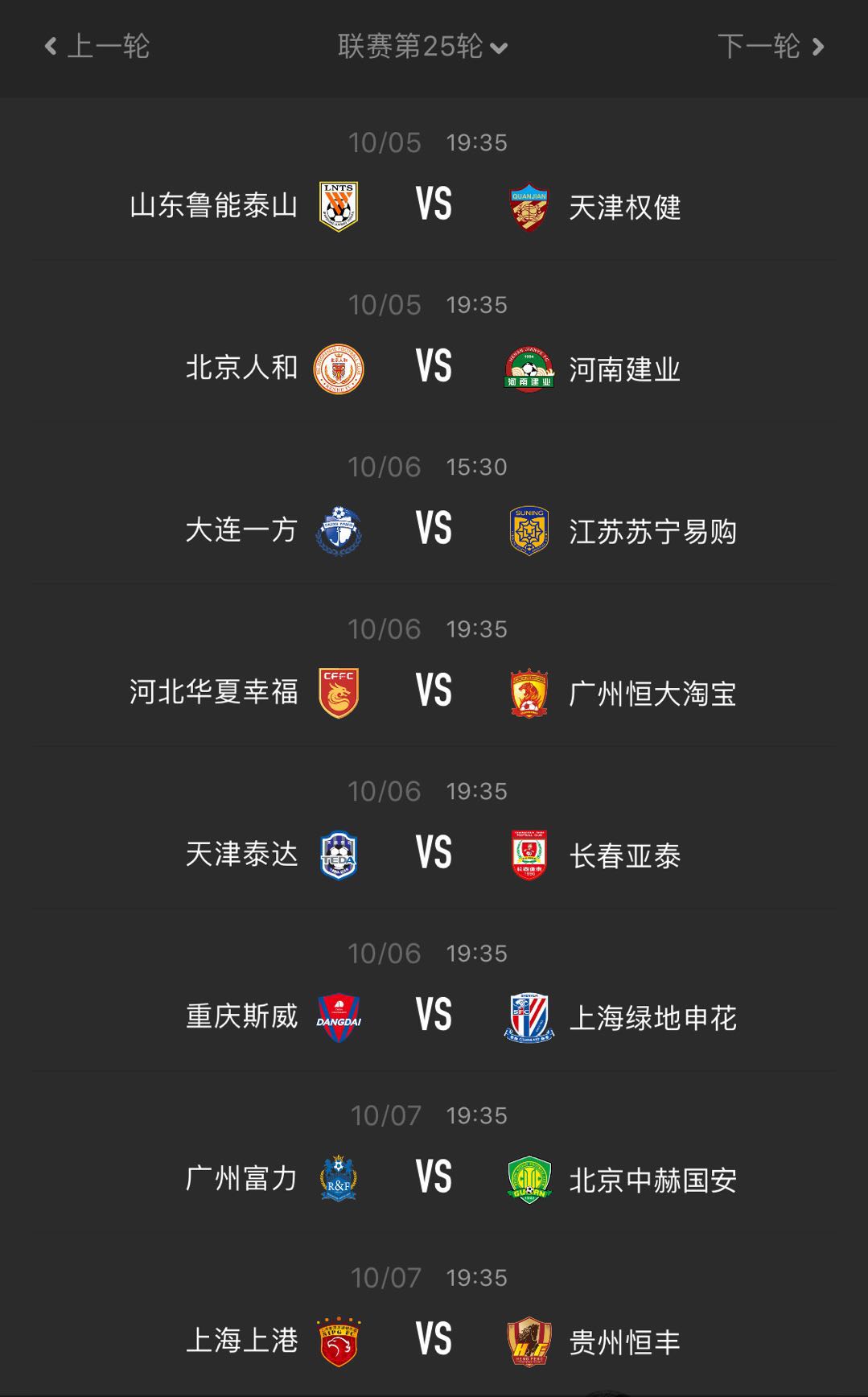Select match 天津泰达 vs 长春亚泰
Viewport: 868px width, 1397px height.
point(434,853)
